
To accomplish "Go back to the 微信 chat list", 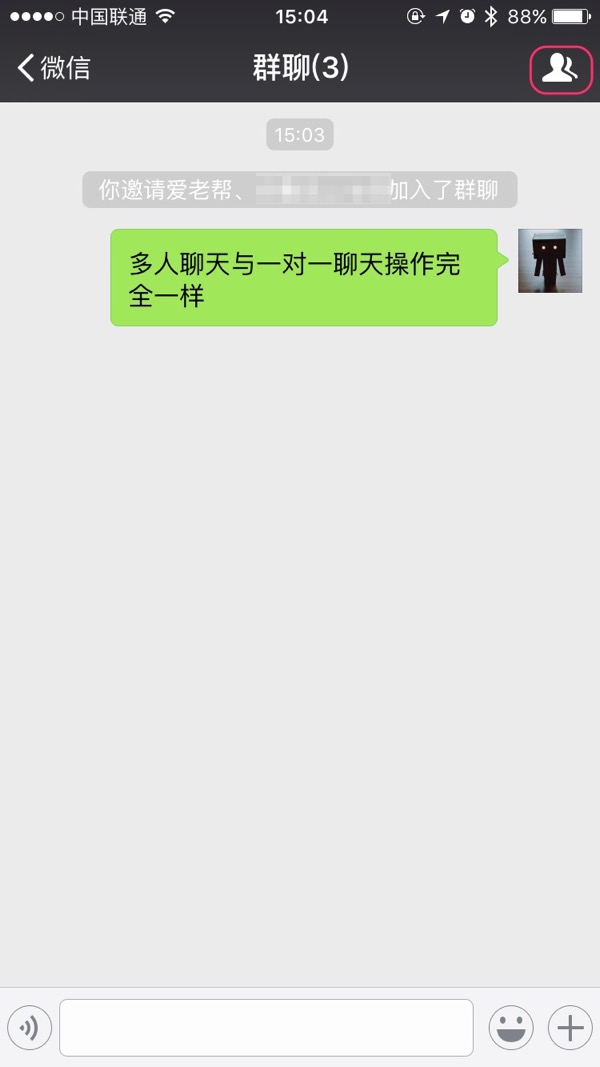I will point(54,68).
